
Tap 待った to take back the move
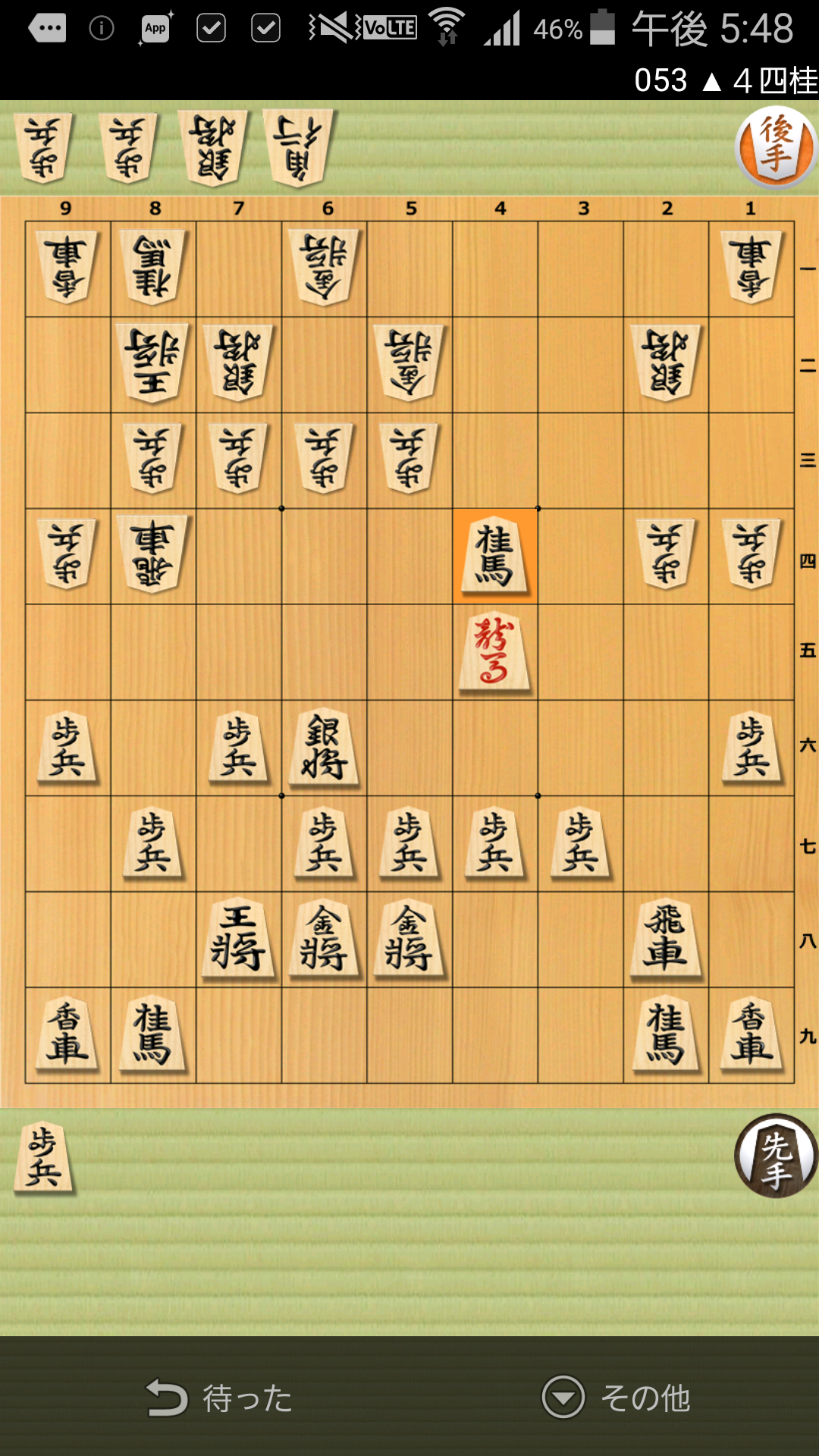[220, 1398]
